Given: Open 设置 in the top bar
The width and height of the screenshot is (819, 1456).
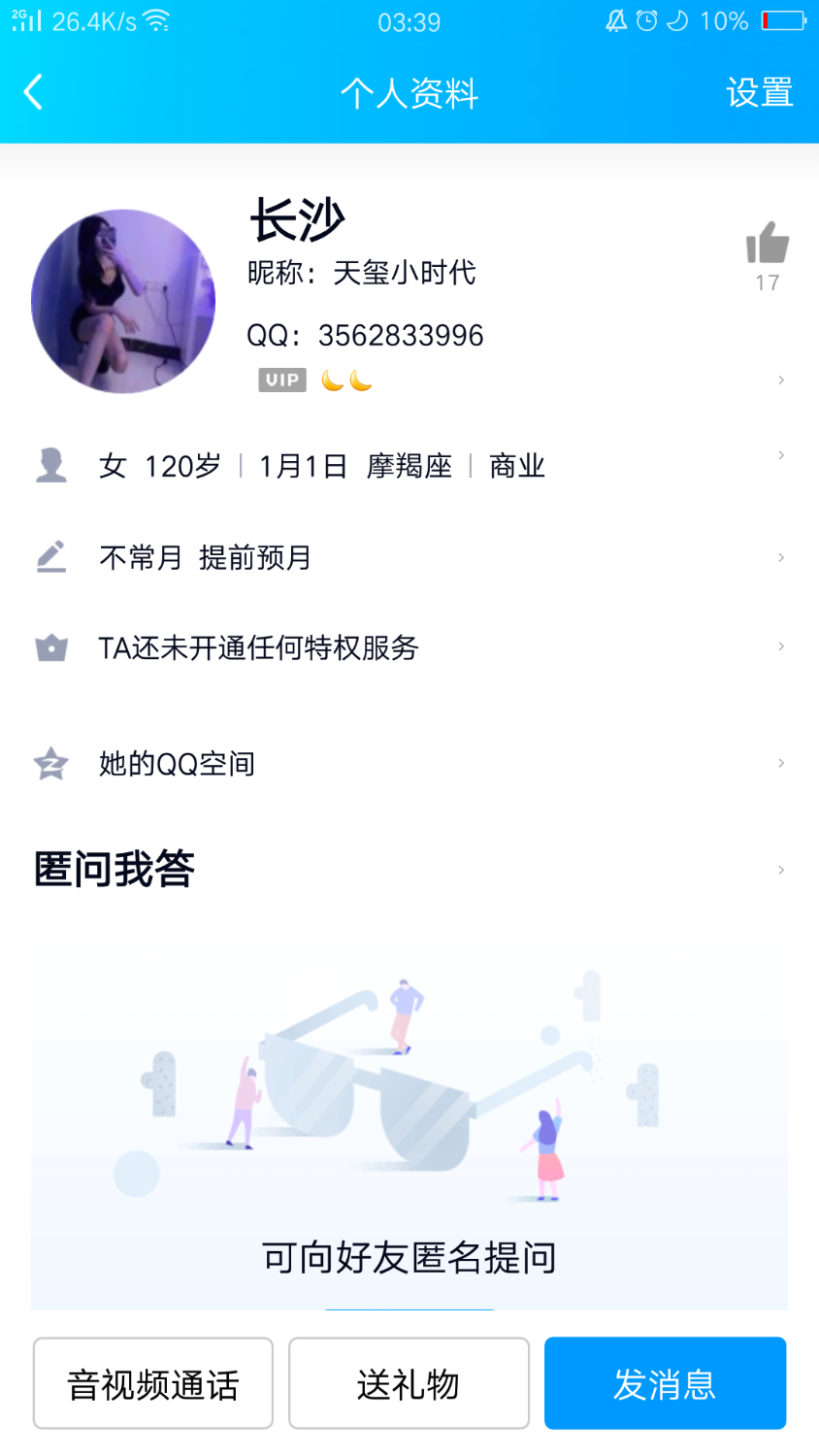Looking at the screenshot, I should [x=759, y=93].
